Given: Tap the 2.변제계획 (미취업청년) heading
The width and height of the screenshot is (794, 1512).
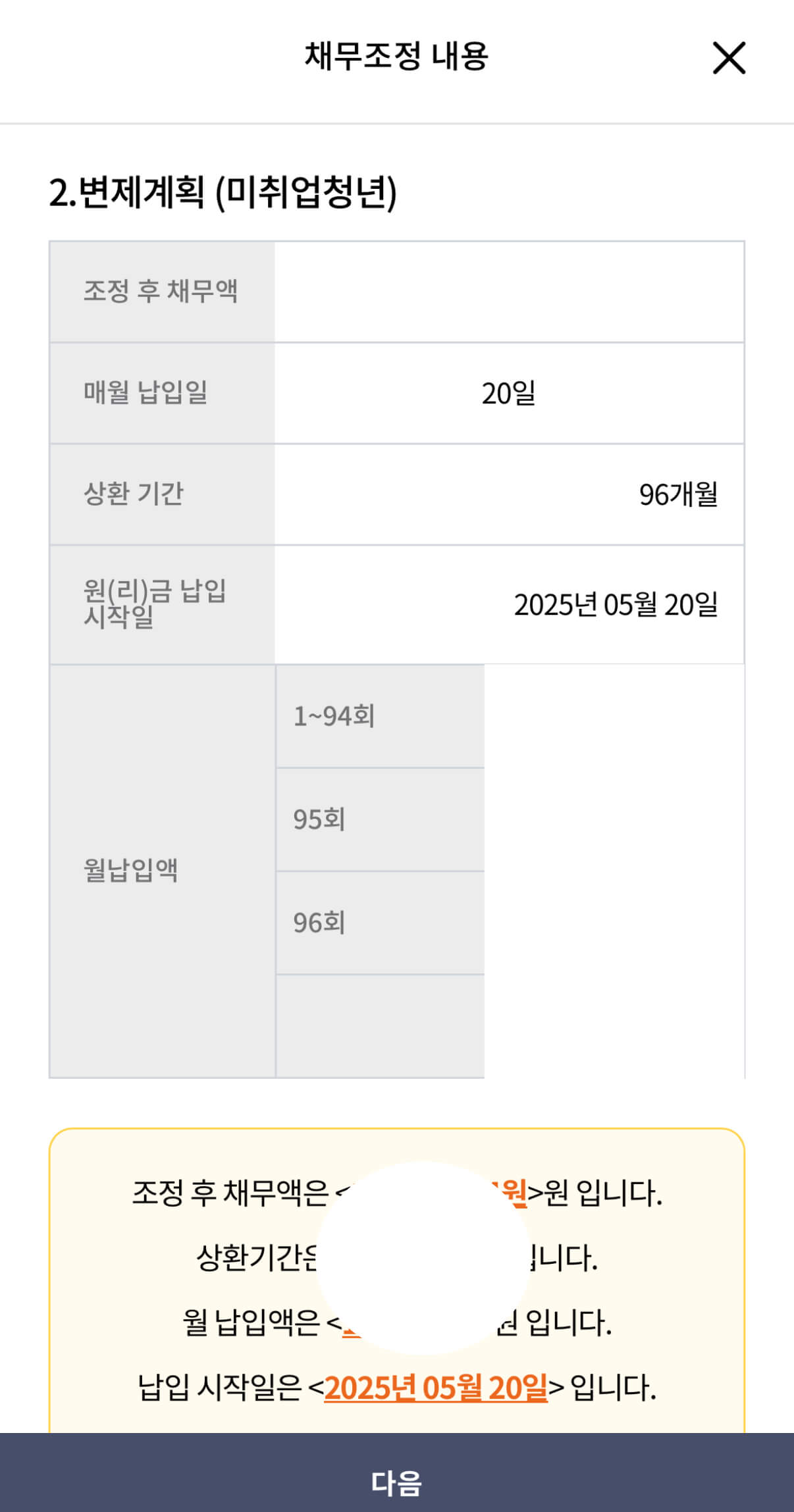Looking at the screenshot, I should click(224, 191).
